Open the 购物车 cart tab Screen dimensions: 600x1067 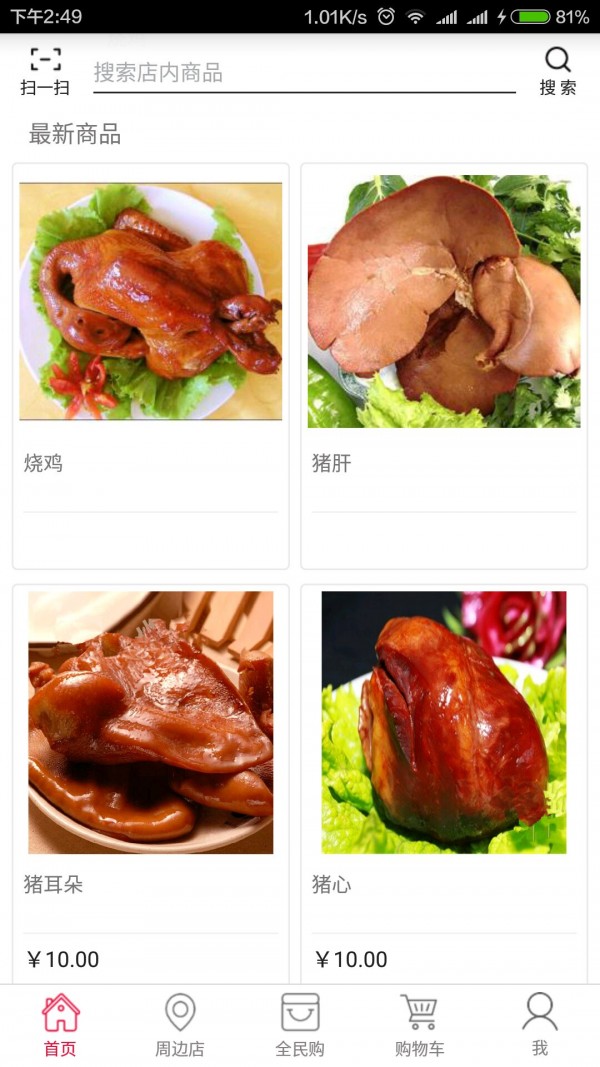pyautogui.click(x=419, y=1026)
